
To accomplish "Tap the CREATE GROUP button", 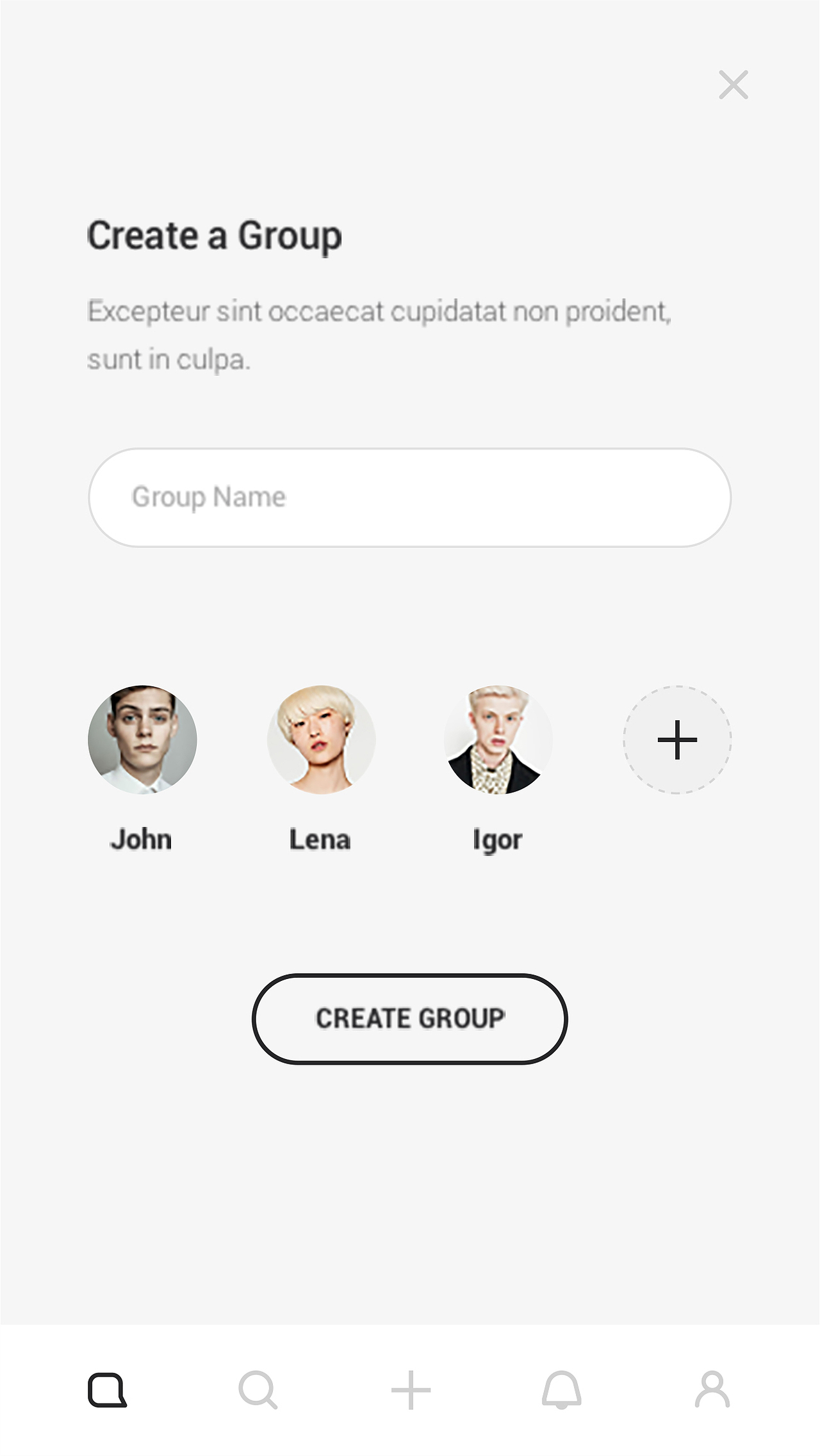I will tap(410, 1019).
